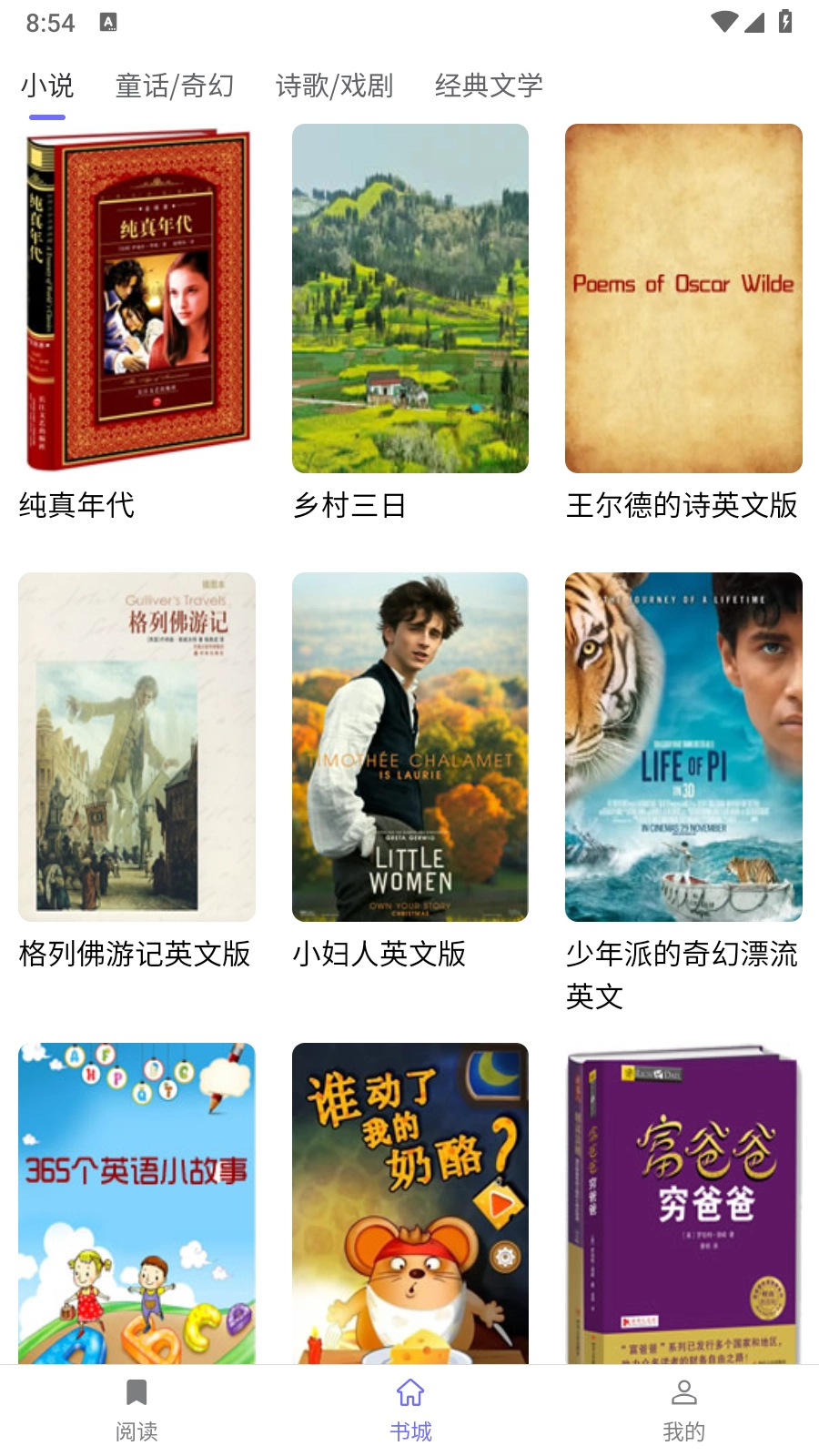819x1456 pixels.
Task: Open the 365个英语小故事 book cover
Action: (x=136, y=1201)
